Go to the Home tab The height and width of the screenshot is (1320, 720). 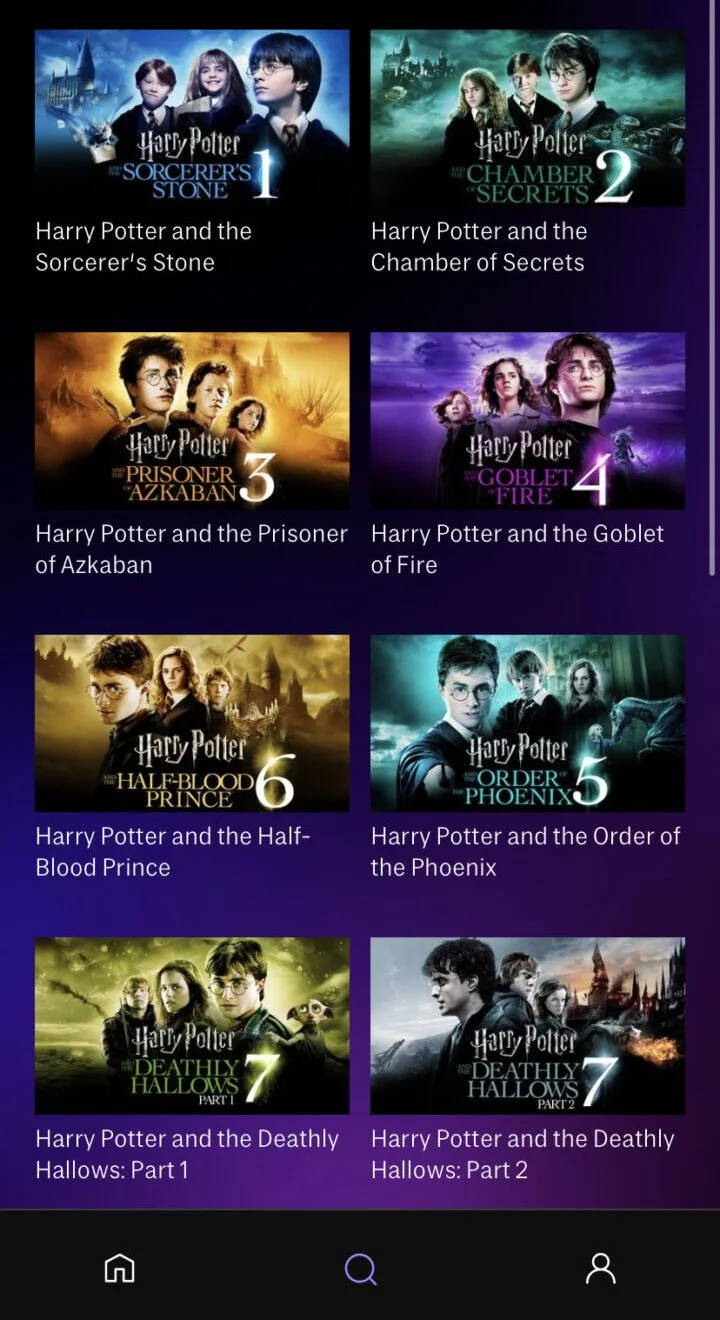point(120,1268)
